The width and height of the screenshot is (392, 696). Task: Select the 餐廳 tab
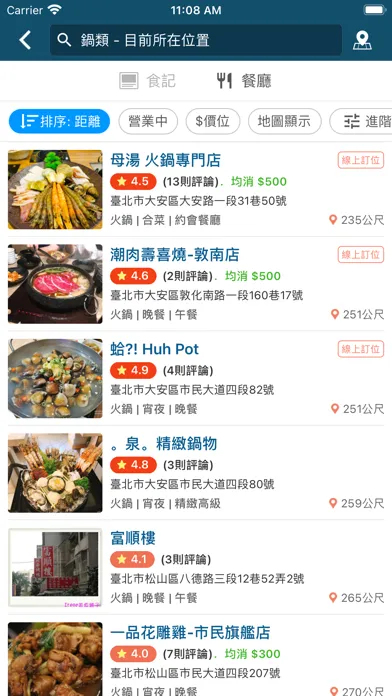(244, 81)
